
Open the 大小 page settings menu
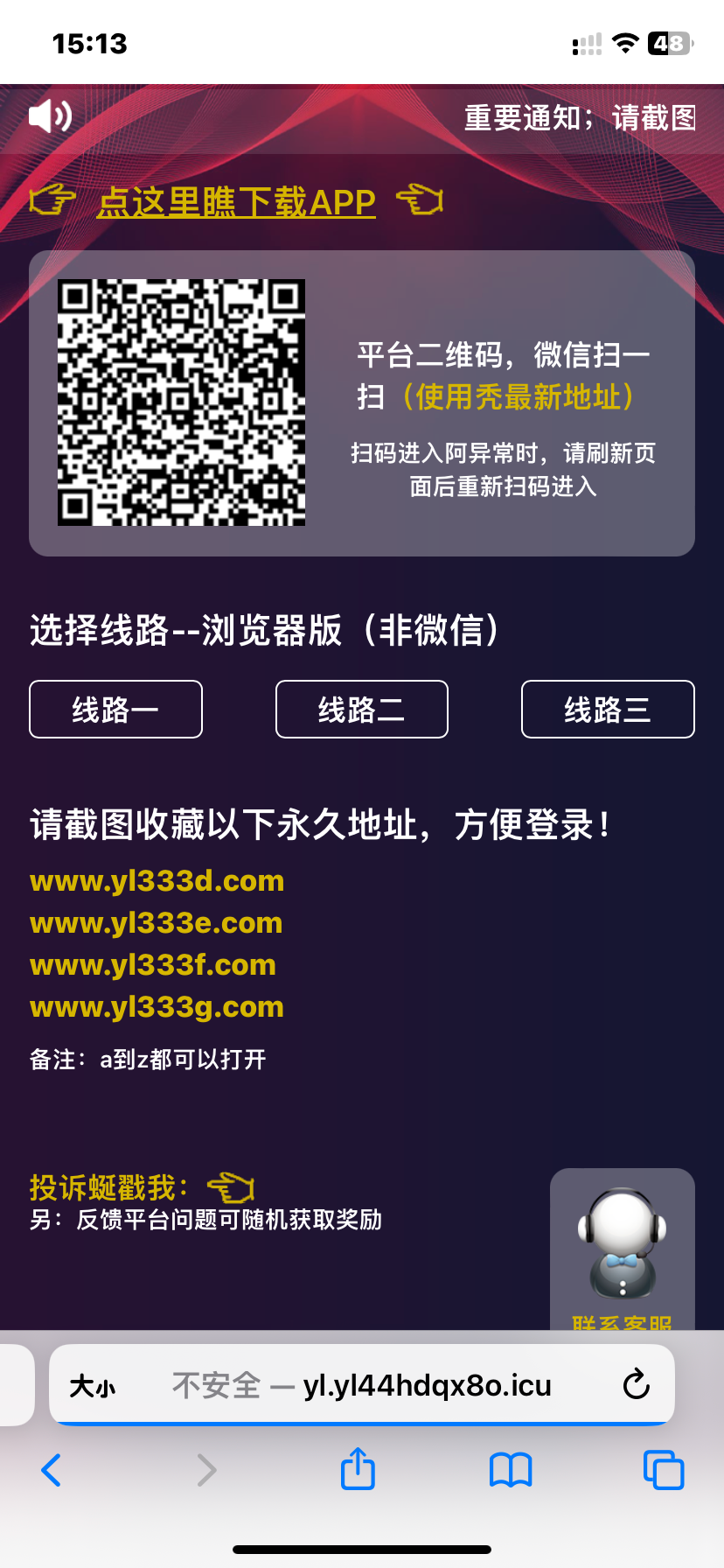(x=93, y=1386)
